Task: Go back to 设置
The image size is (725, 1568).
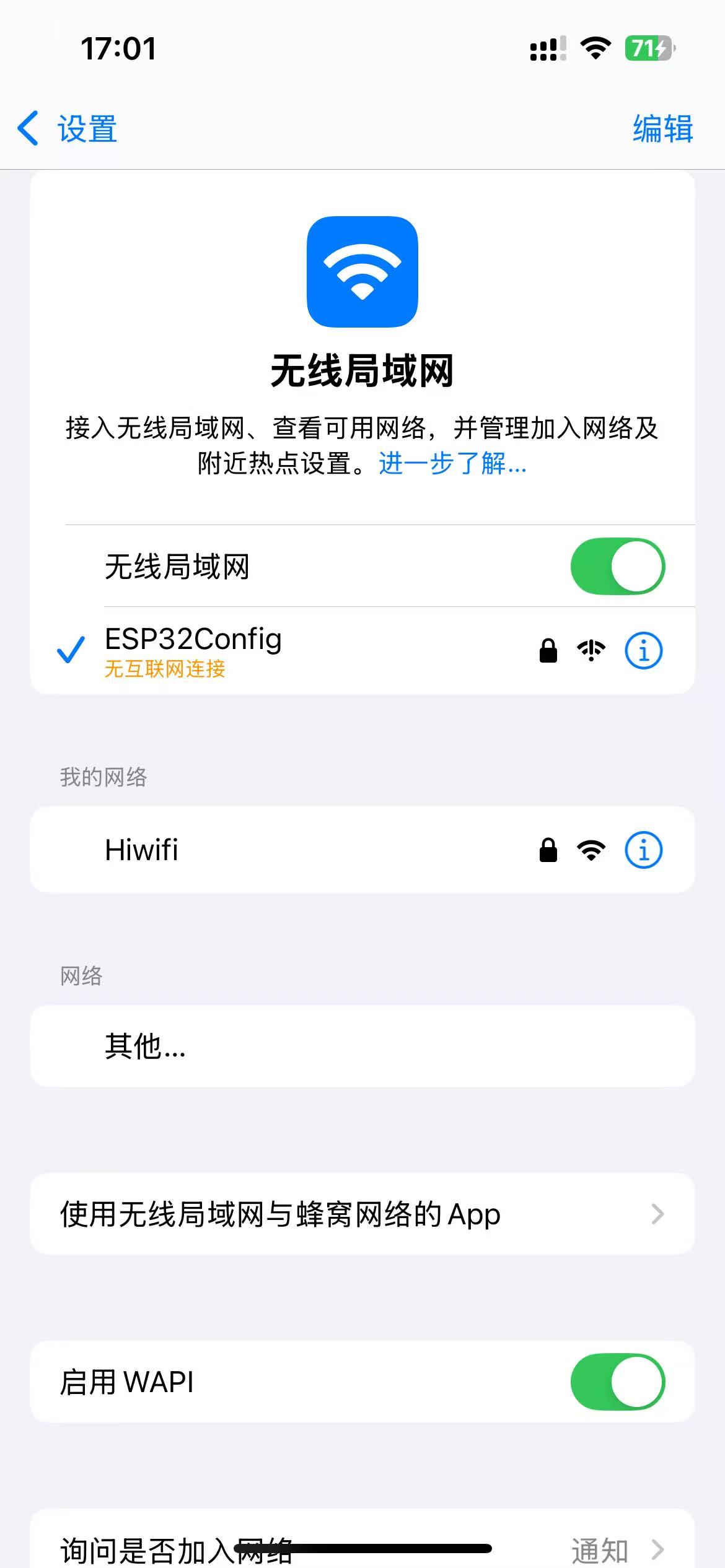Action: 68,129
